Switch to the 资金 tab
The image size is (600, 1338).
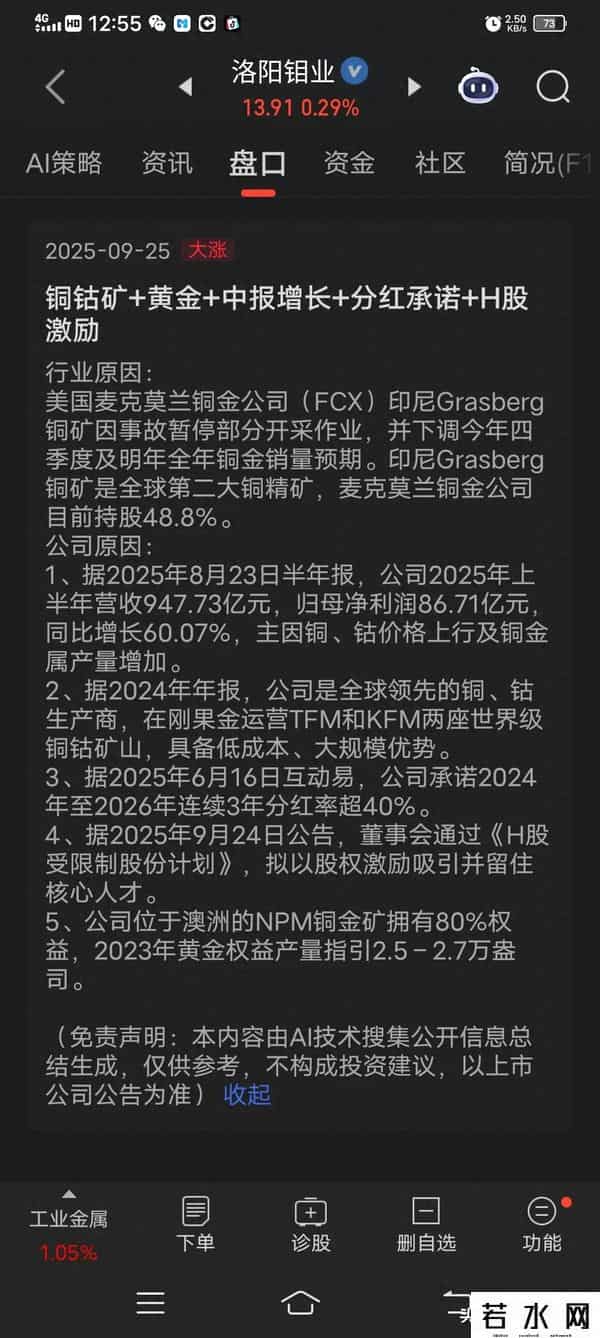349,163
